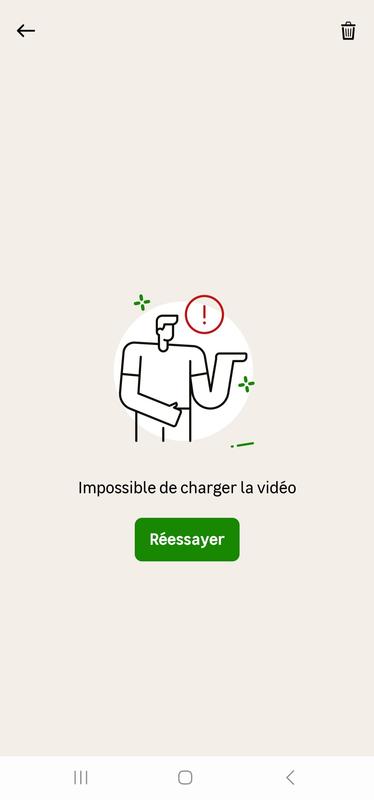Tap the Réessayer button

click(187, 540)
